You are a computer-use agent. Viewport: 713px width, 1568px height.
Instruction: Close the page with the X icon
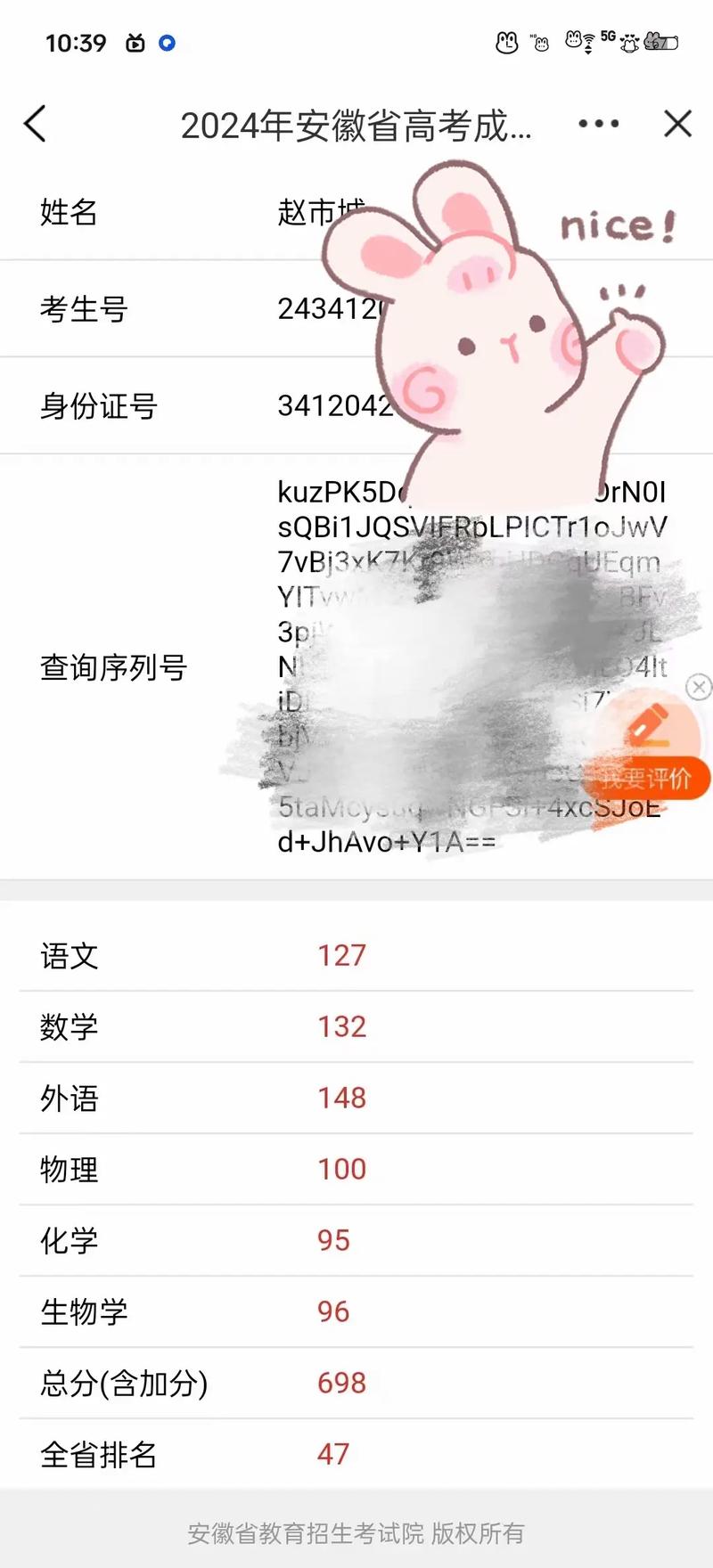pos(678,124)
